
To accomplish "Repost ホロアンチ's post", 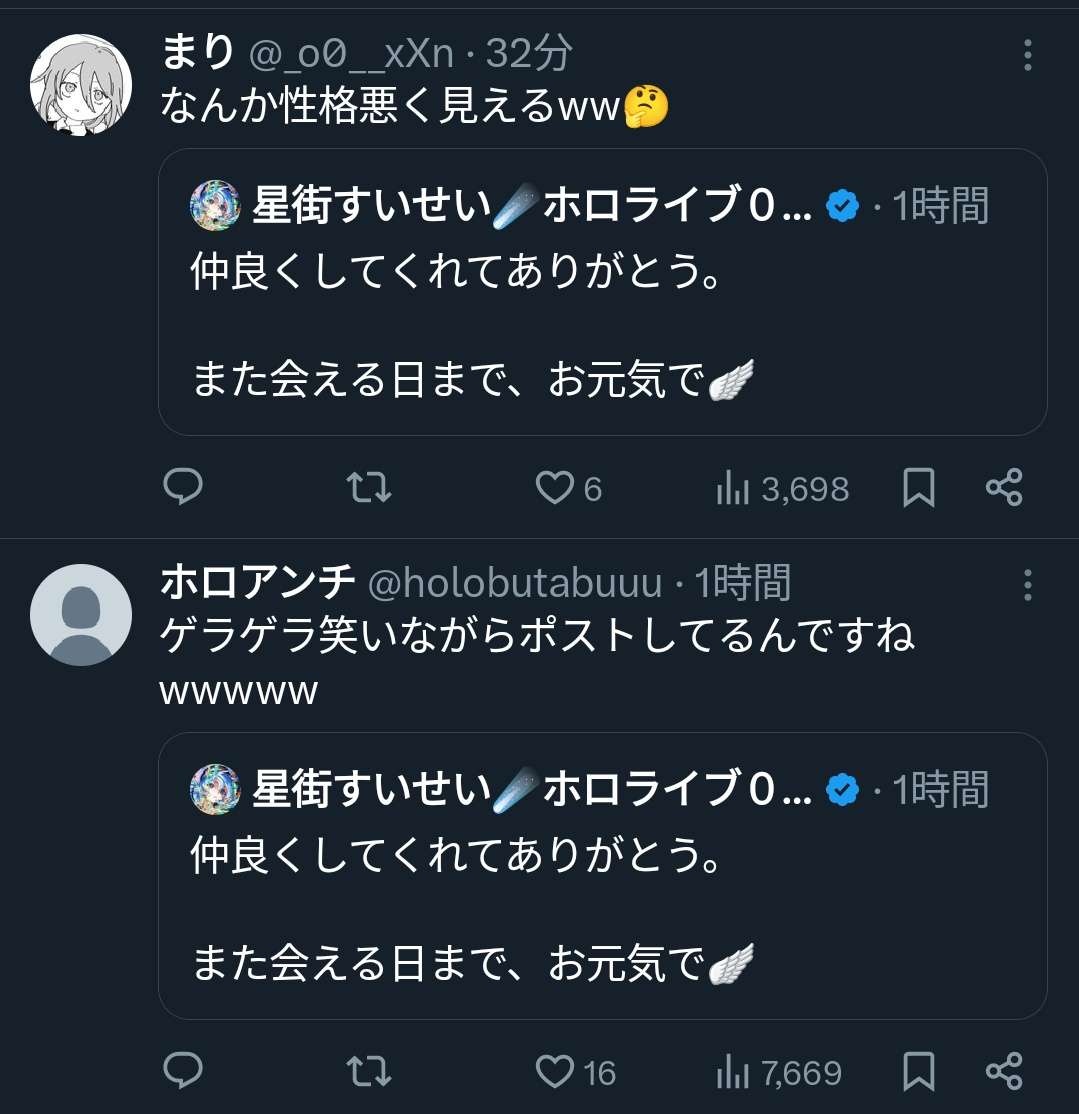I will pos(368,1072).
